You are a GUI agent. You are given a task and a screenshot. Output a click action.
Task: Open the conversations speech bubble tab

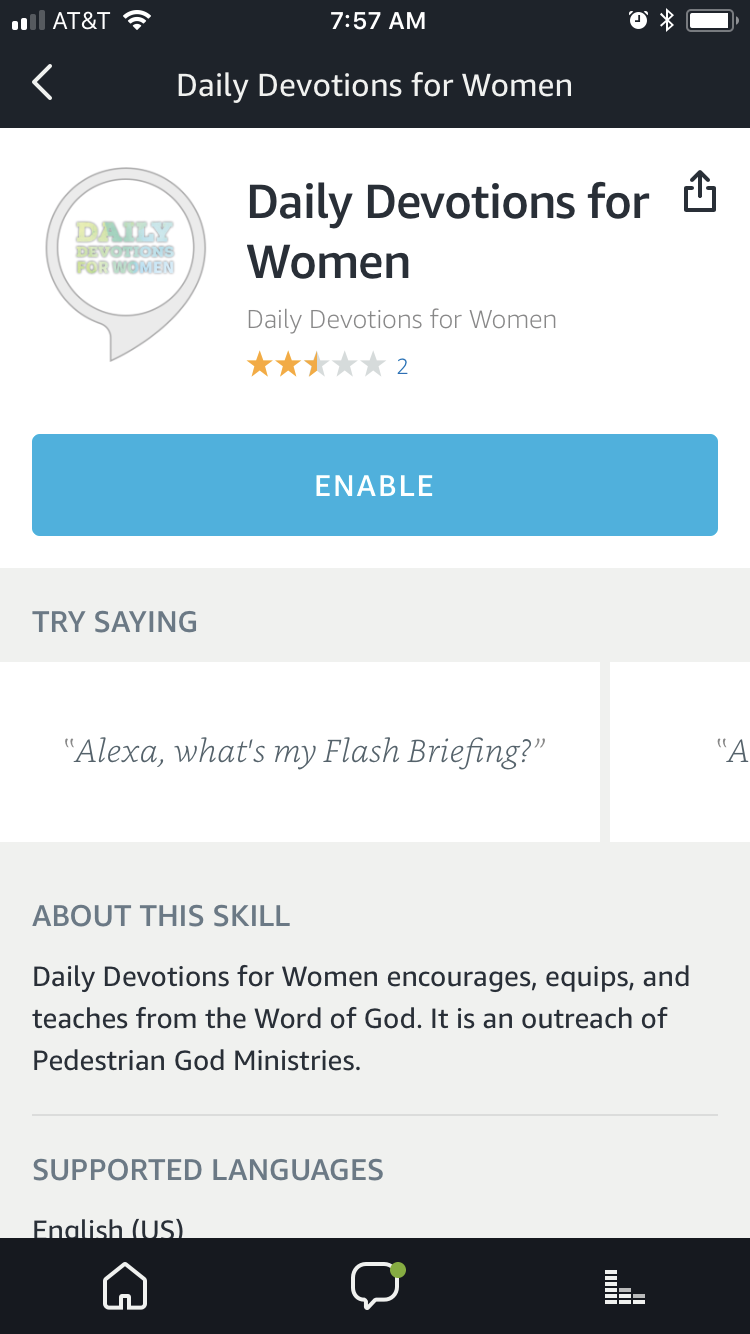[x=376, y=1286]
